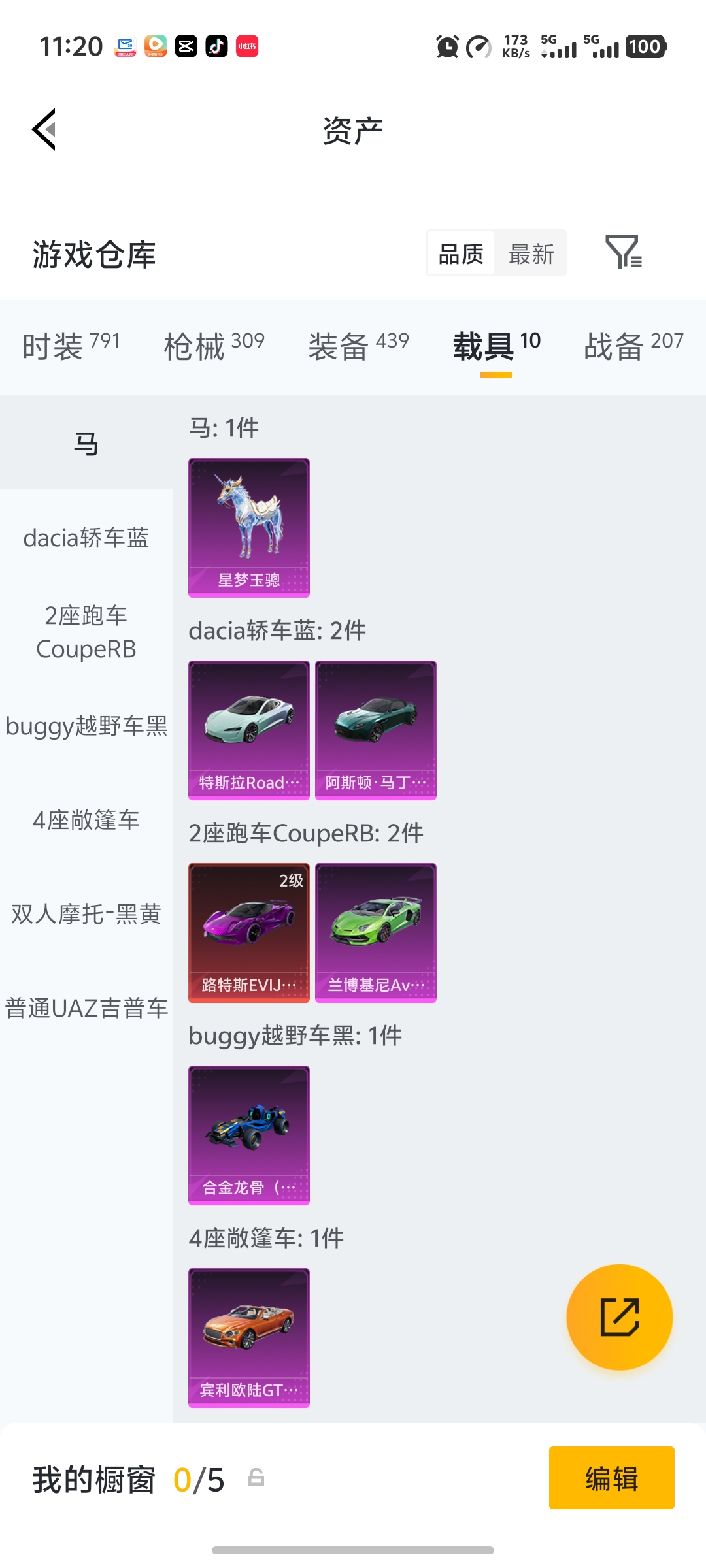Open the filter icon next to 最新
The height and width of the screenshot is (1568, 706).
[x=624, y=253]
